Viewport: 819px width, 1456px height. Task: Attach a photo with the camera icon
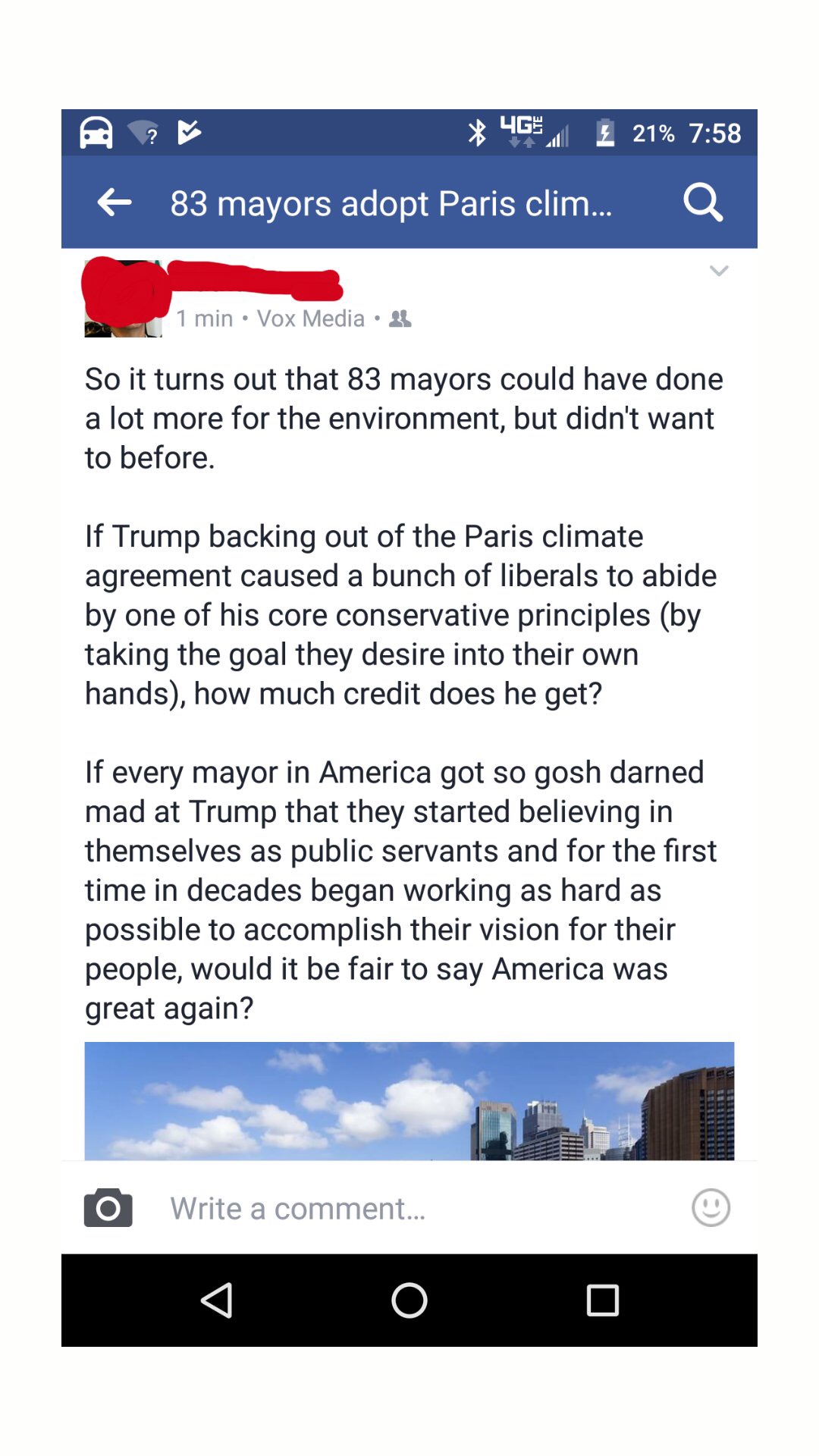(x=108, y=1207)
